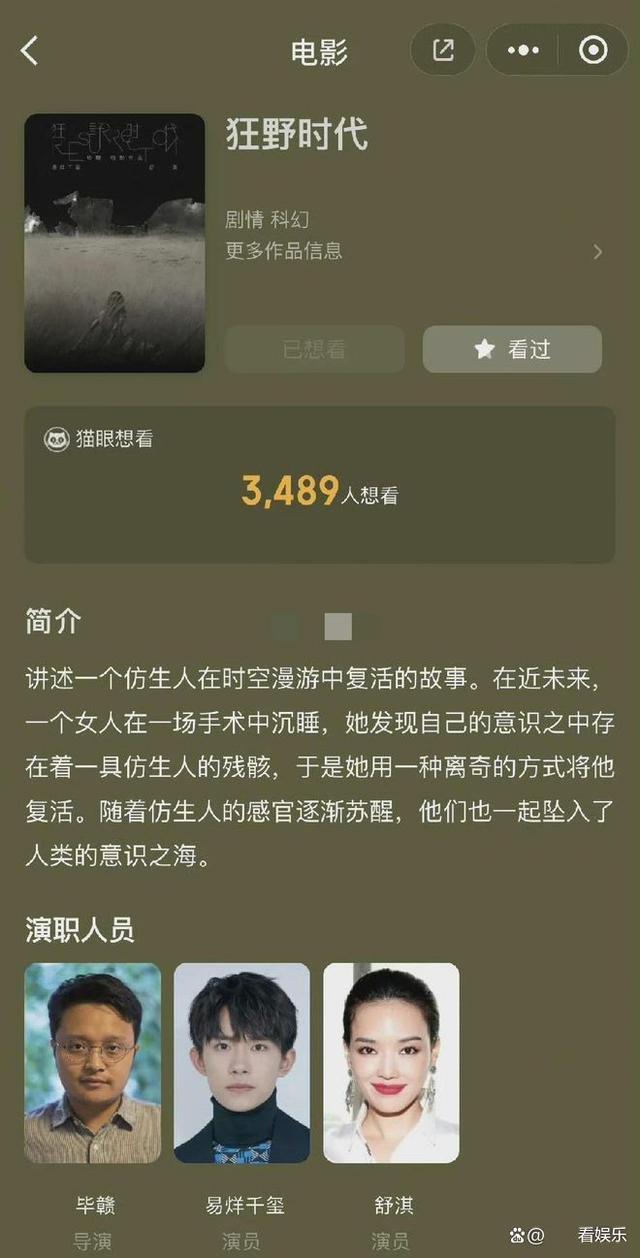Tap the 已想看 button

[x=314, y=349]
